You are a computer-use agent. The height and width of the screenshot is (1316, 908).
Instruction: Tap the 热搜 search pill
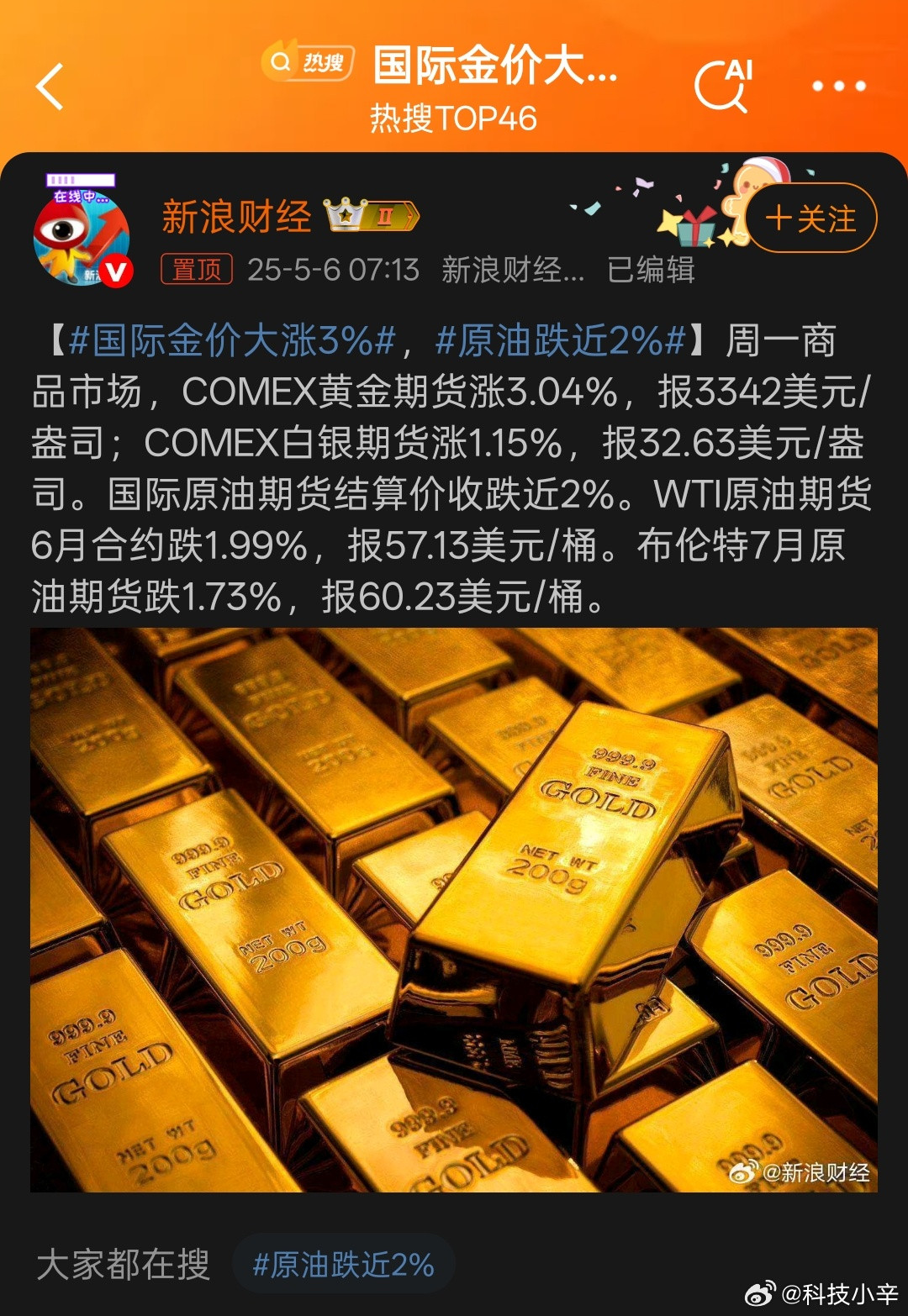coord(308,62)
